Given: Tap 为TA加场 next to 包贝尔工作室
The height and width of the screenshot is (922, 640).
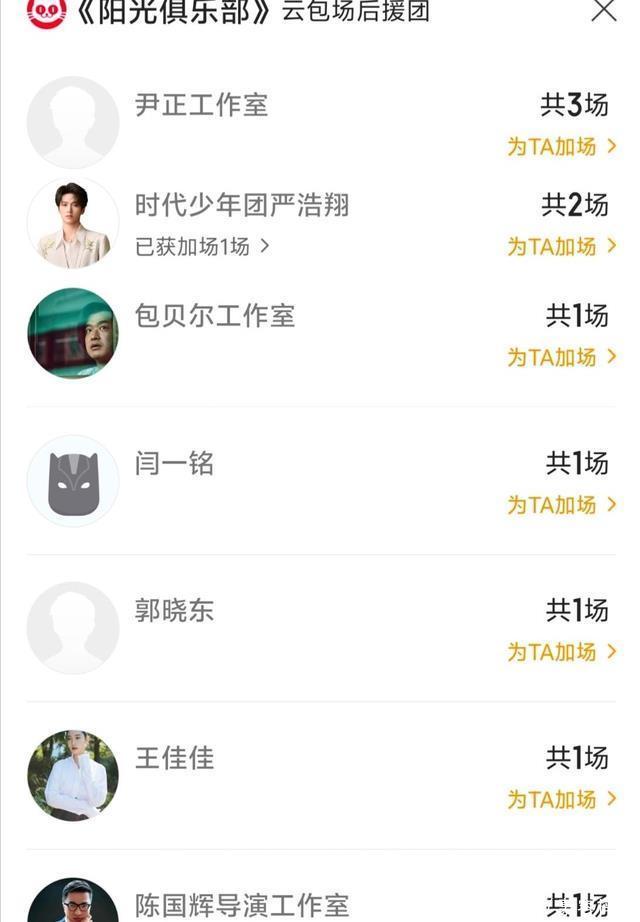Looking at the screenshot, I should click(x=561, y=357).
